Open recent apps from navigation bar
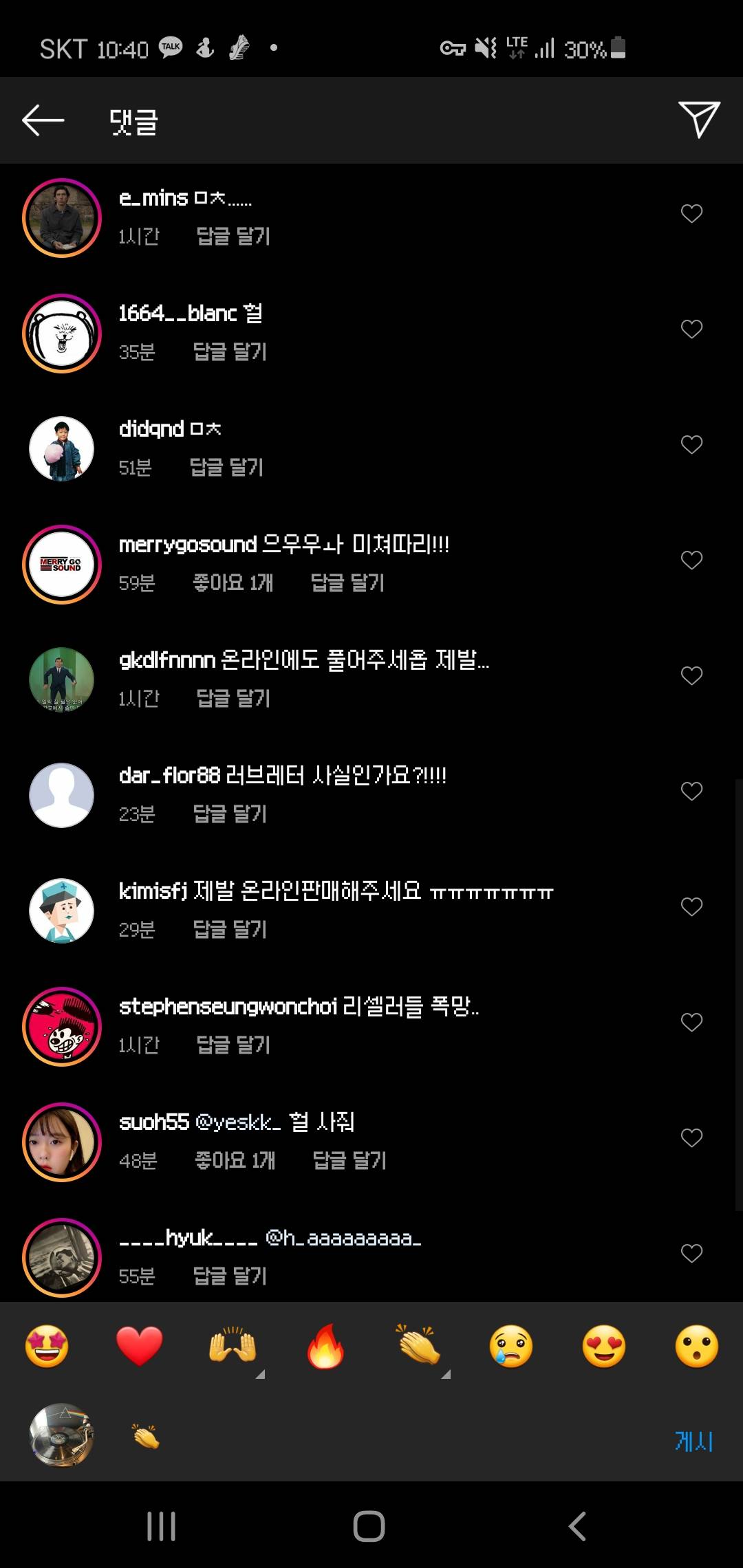Viewport: 743px width, 1568px height. coord(162,1526)
